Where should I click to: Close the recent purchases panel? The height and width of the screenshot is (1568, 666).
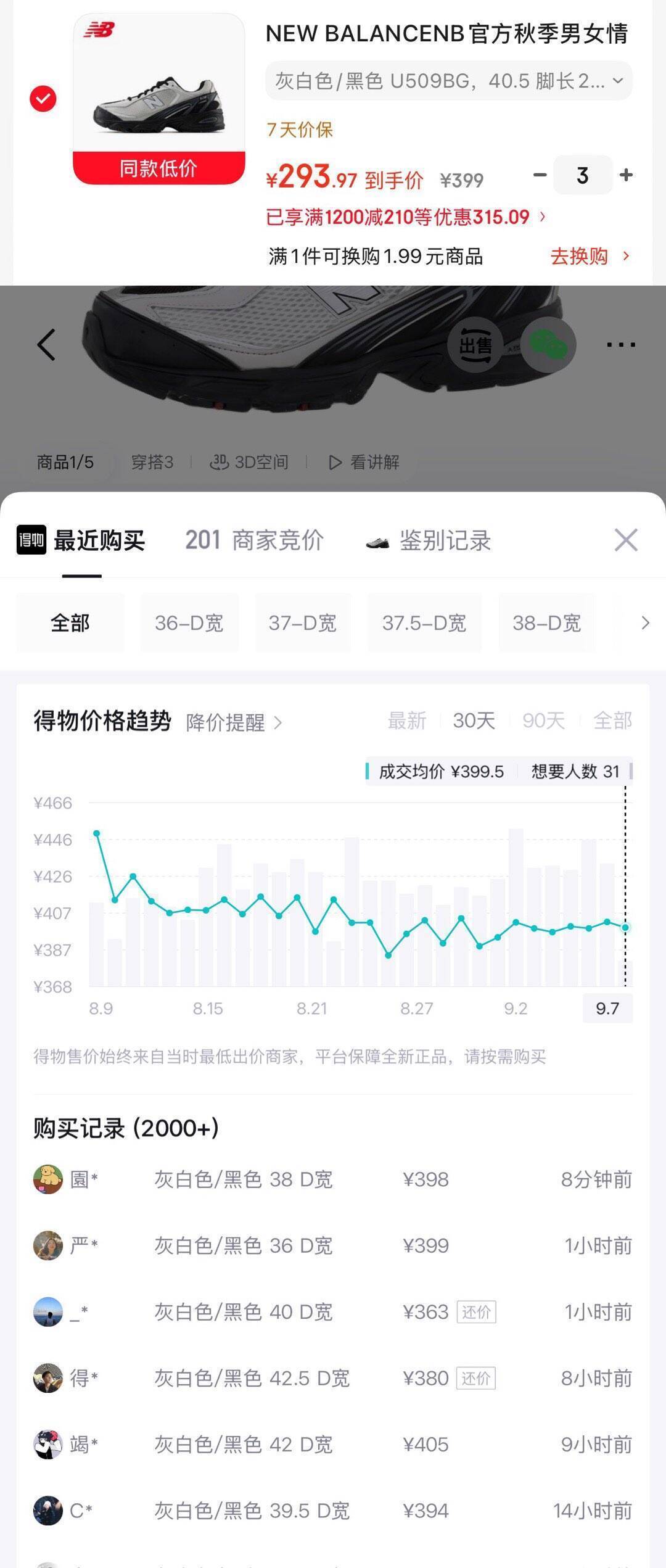click(625, 540)
